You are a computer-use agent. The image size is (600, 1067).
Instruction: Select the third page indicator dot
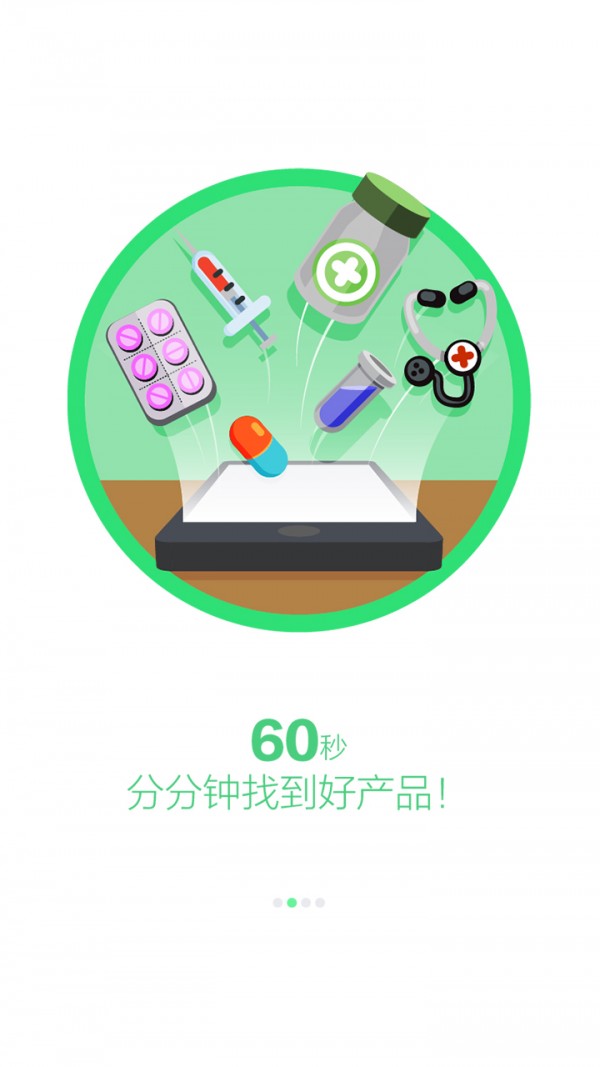[x=306, y=902]
